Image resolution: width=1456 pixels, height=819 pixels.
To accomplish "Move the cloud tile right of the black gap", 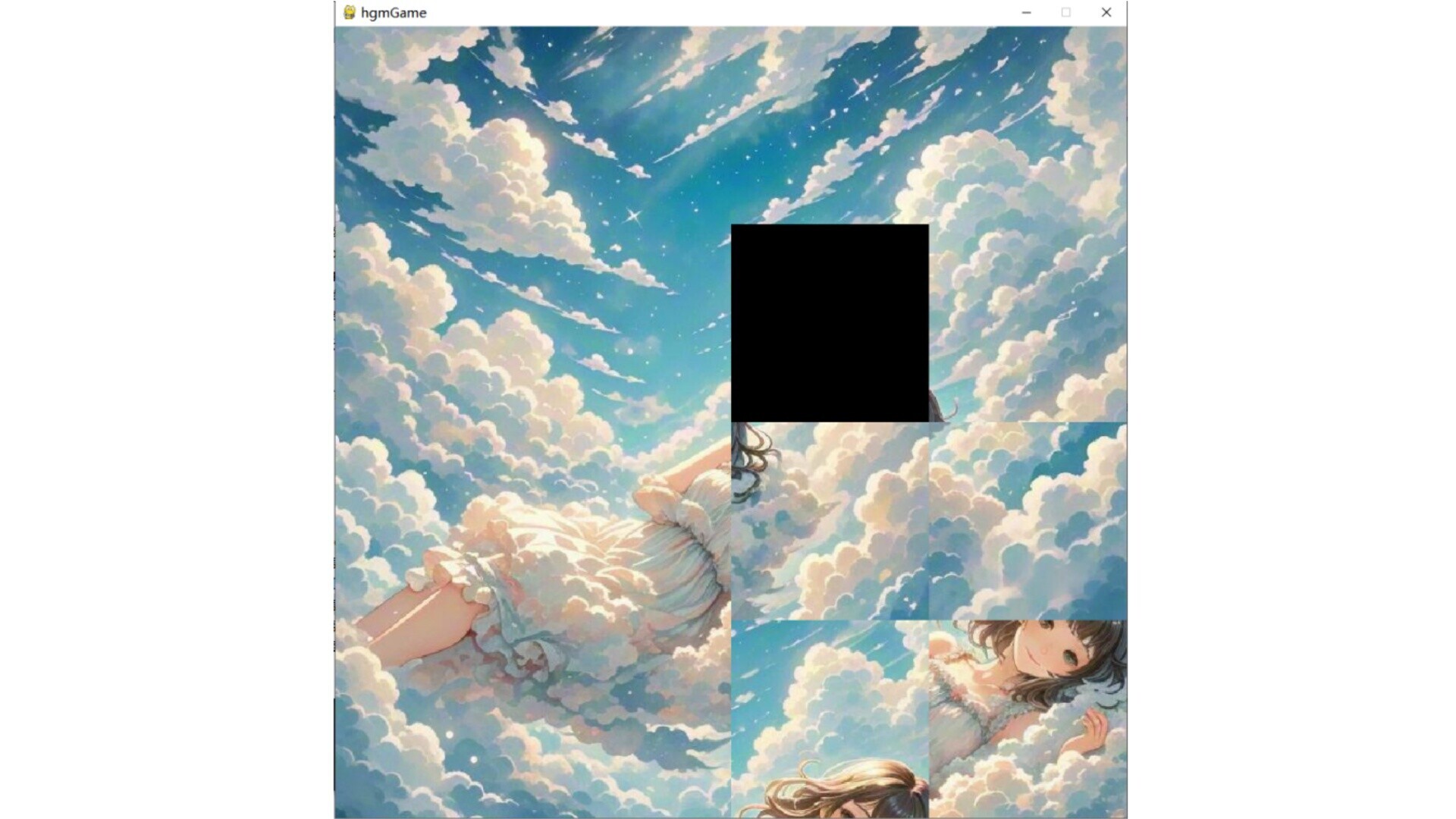I will tap(1028, 323).
